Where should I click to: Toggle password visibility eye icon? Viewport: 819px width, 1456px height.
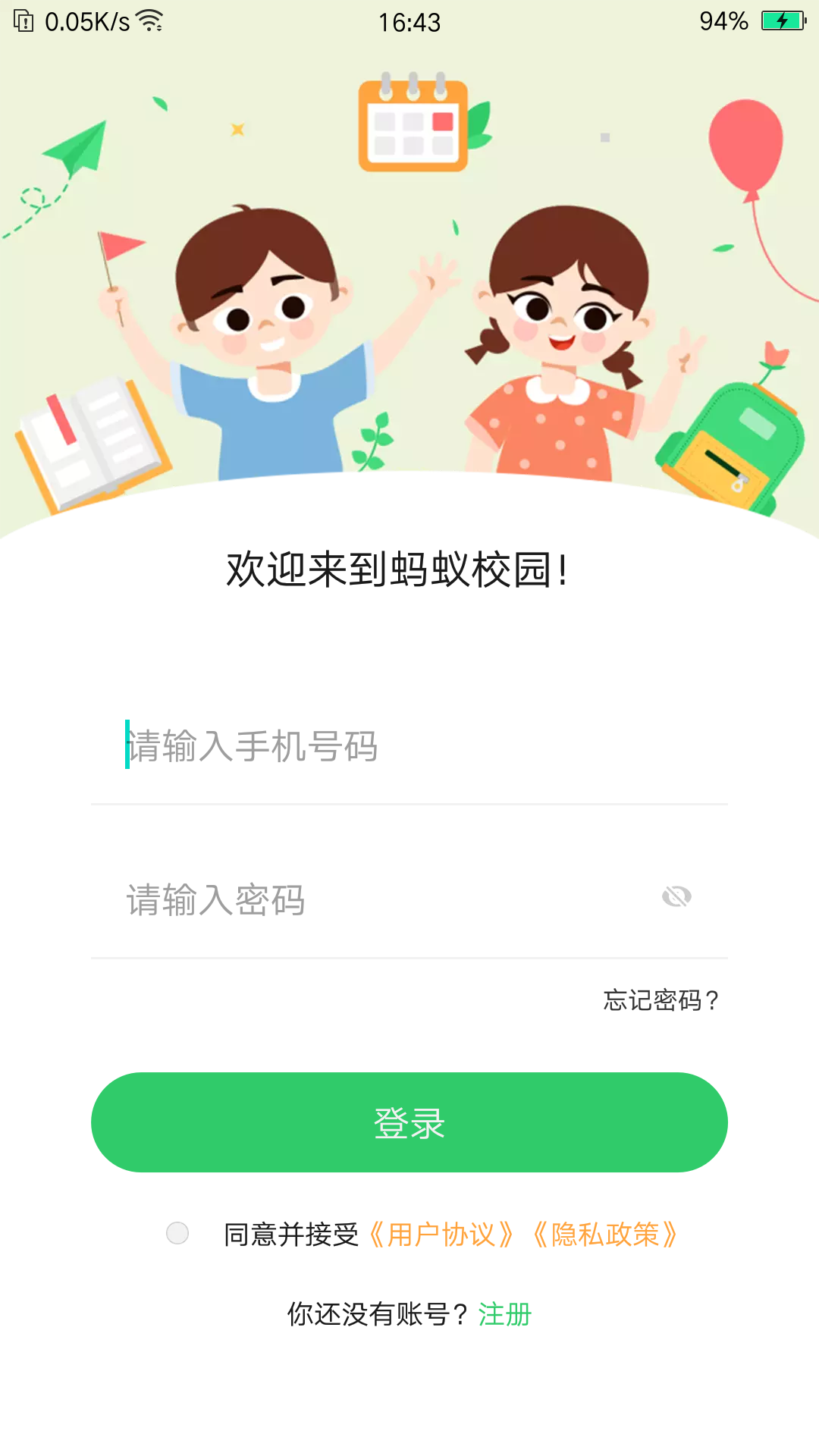[676, 897]
